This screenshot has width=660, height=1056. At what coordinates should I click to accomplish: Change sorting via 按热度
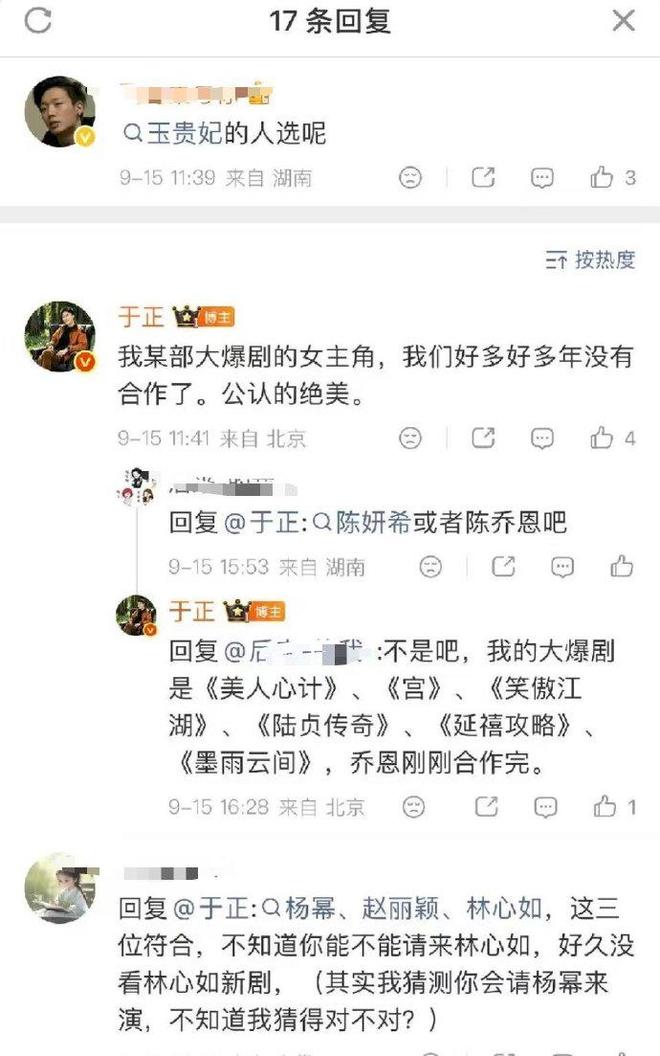pyautogui.click(x=590, y=259)
